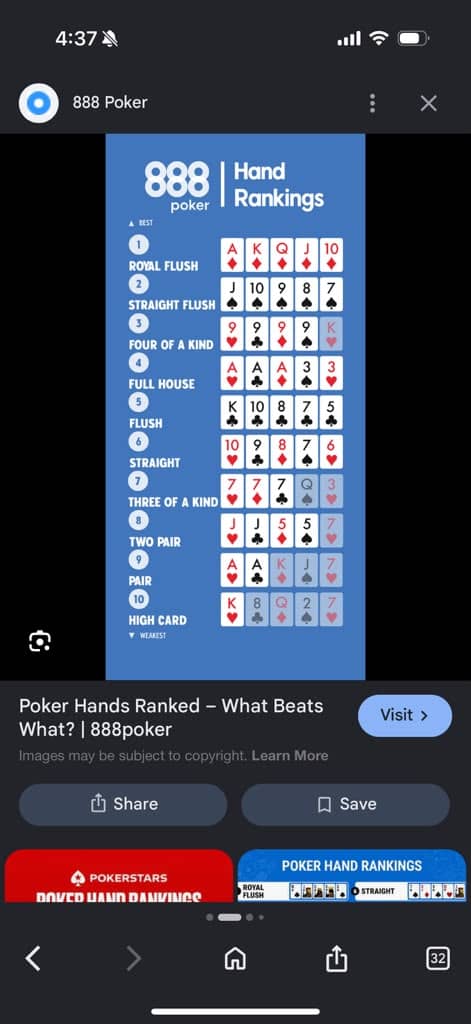Go to the browser home page
The width and height of the screenshot is (471, 1024).
pyautogui.click(x=235, y=959)
